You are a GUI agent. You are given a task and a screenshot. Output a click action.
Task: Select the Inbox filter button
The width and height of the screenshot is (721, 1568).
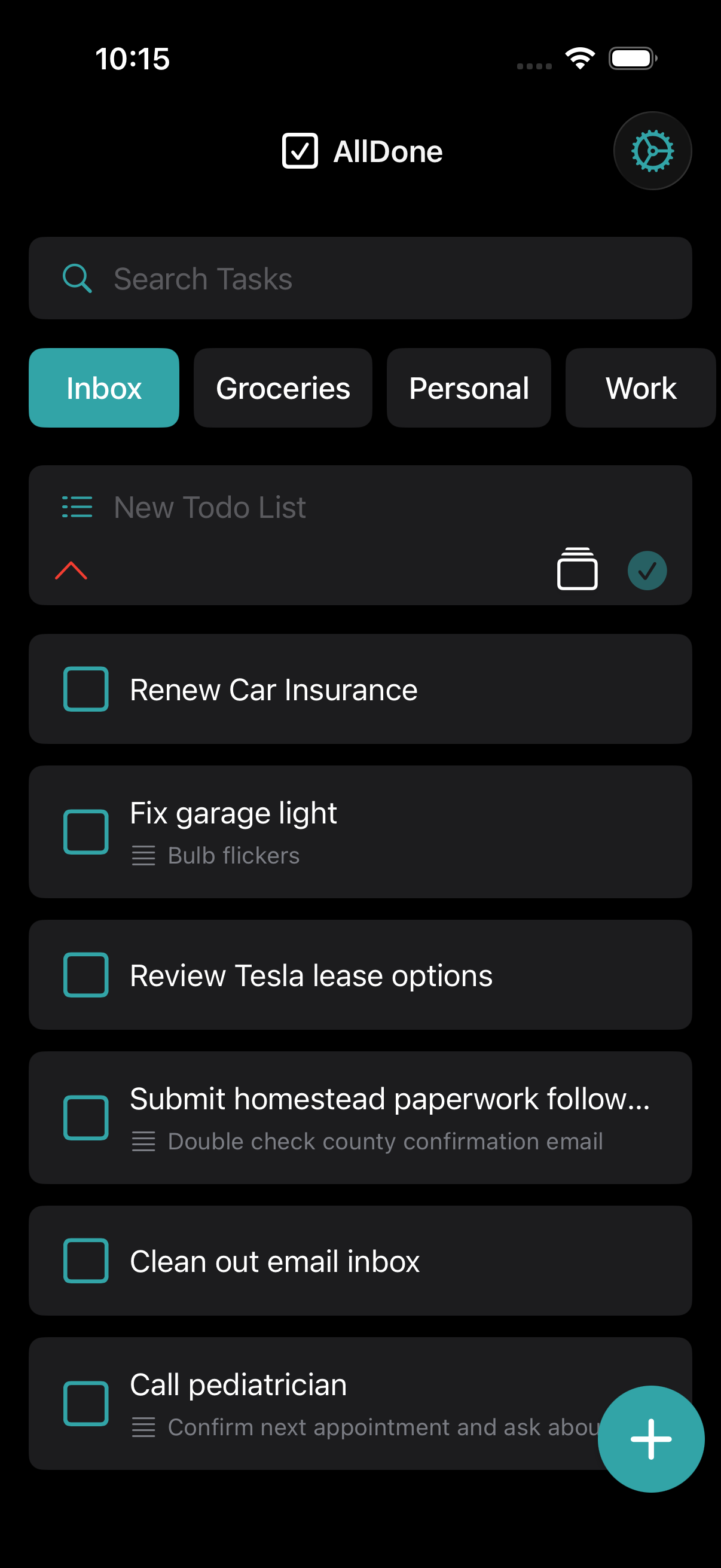click(x=103, y=388)
